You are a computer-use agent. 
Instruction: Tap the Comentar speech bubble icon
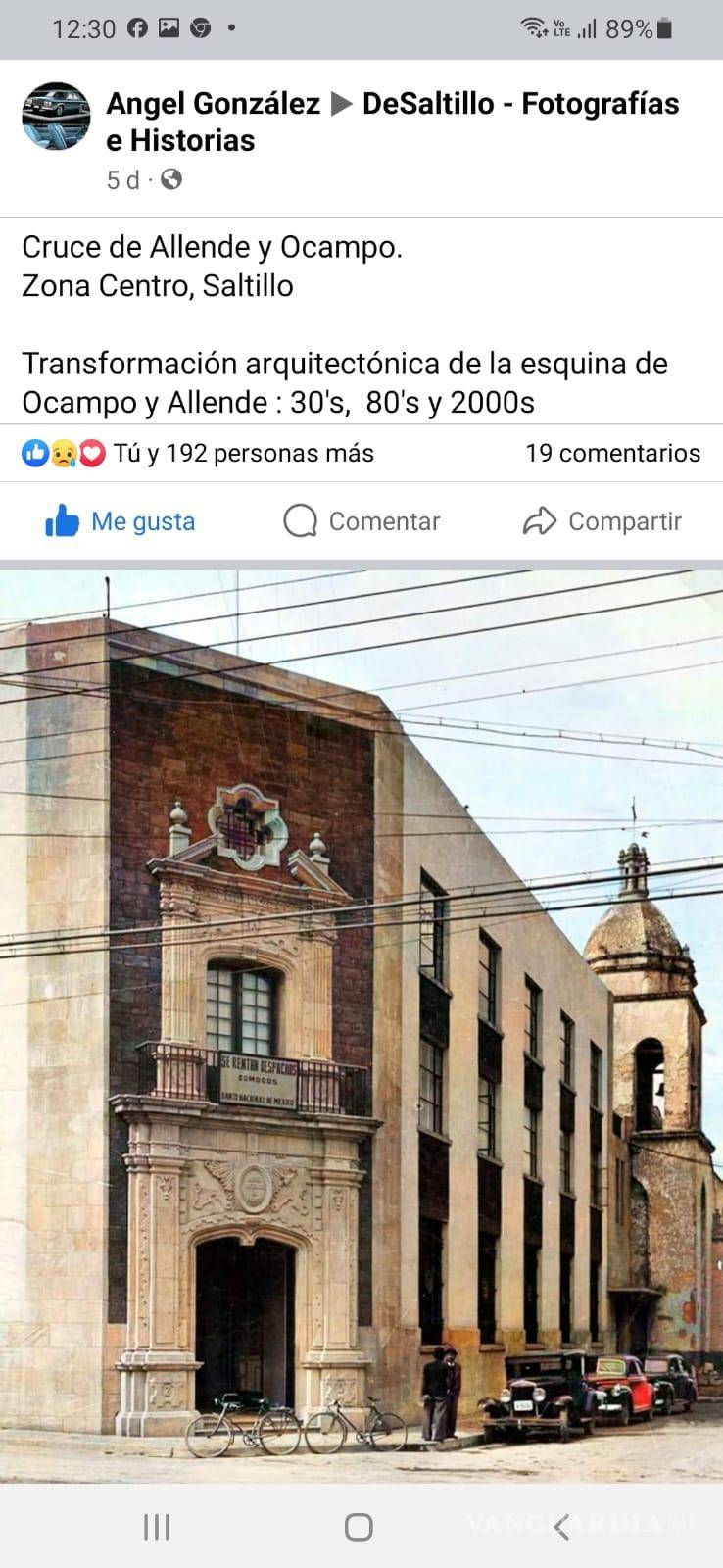[x=299, y=521]
